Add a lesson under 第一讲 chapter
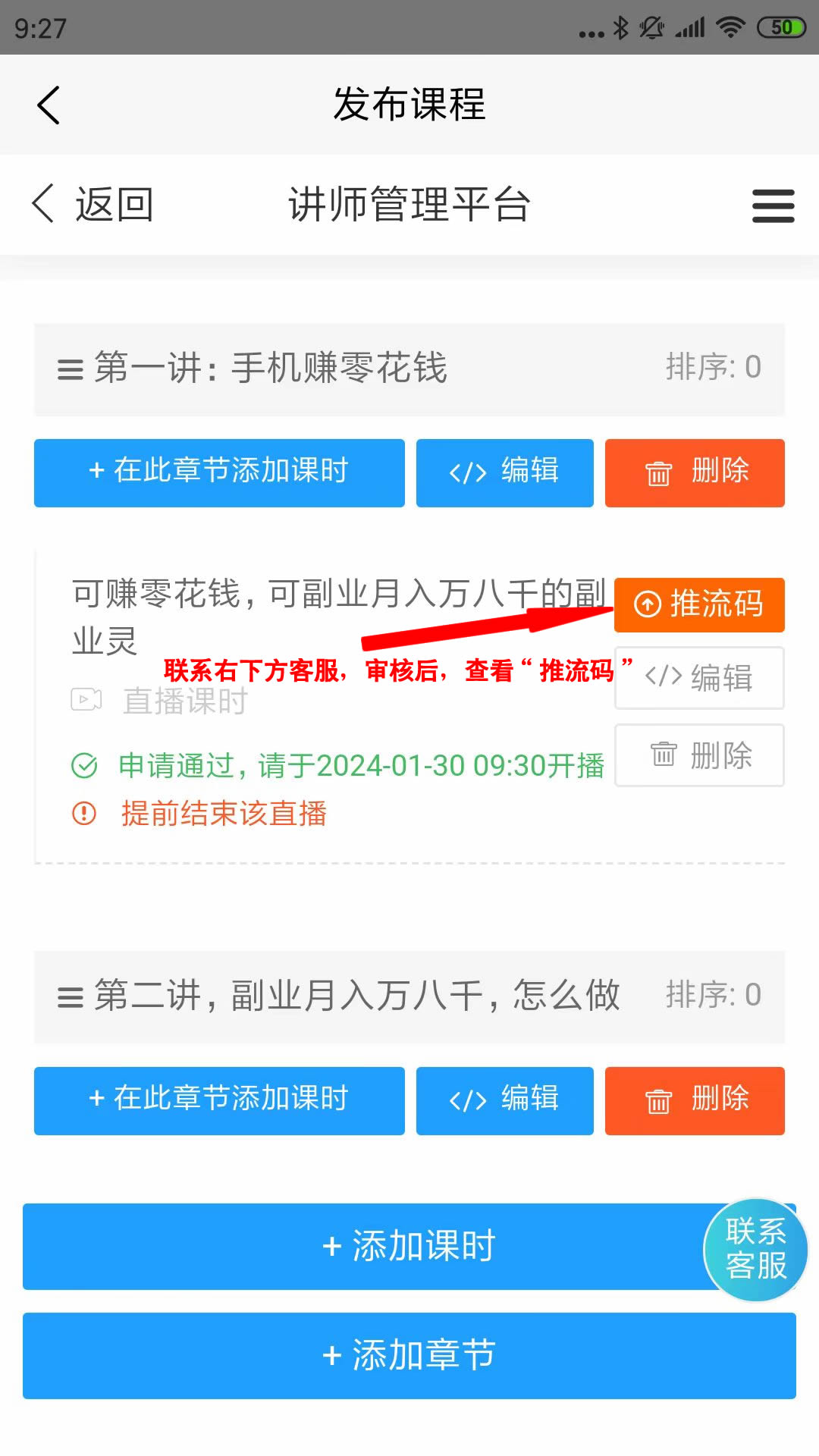Screen dimensions: 819x1456 coord(219,472)
